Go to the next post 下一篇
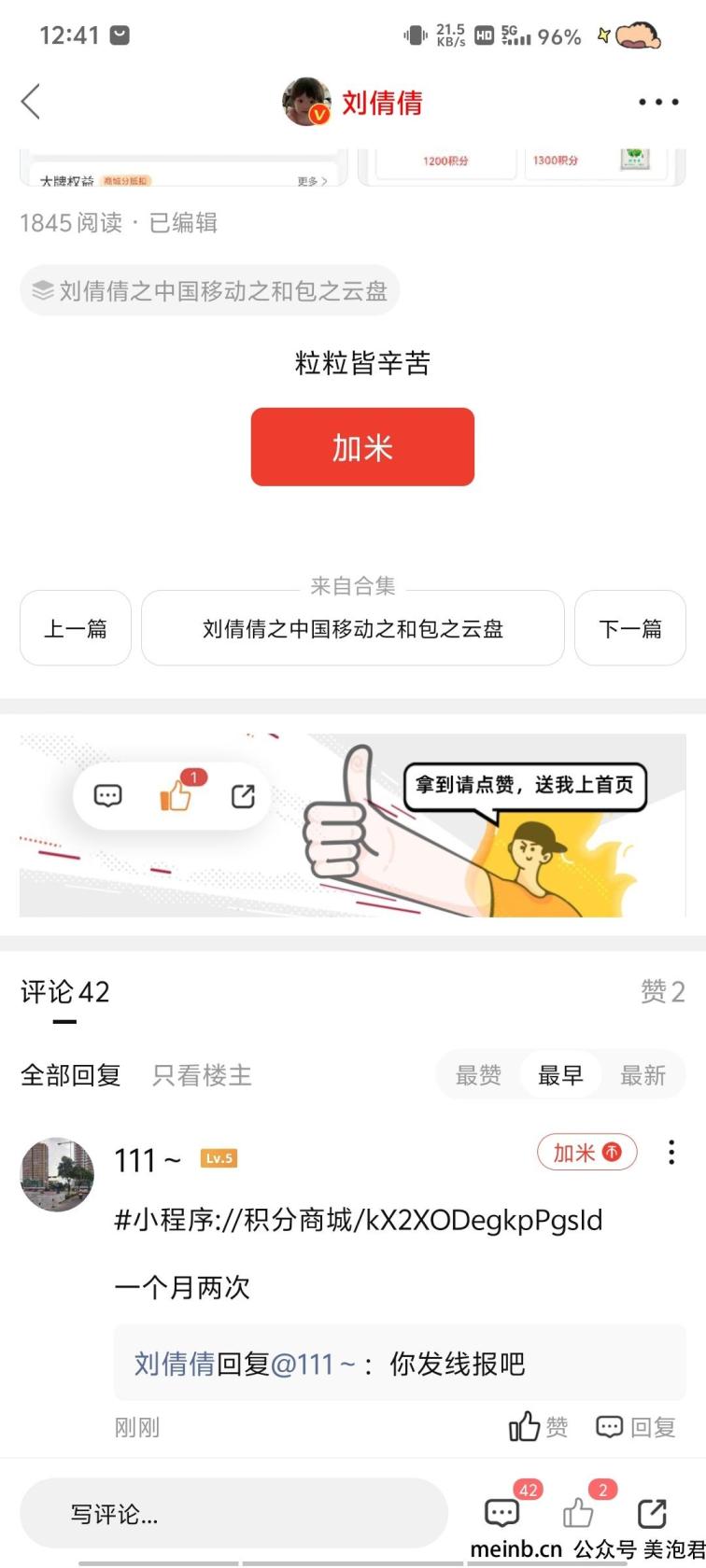706x1568 pixels. pos(630,628)
